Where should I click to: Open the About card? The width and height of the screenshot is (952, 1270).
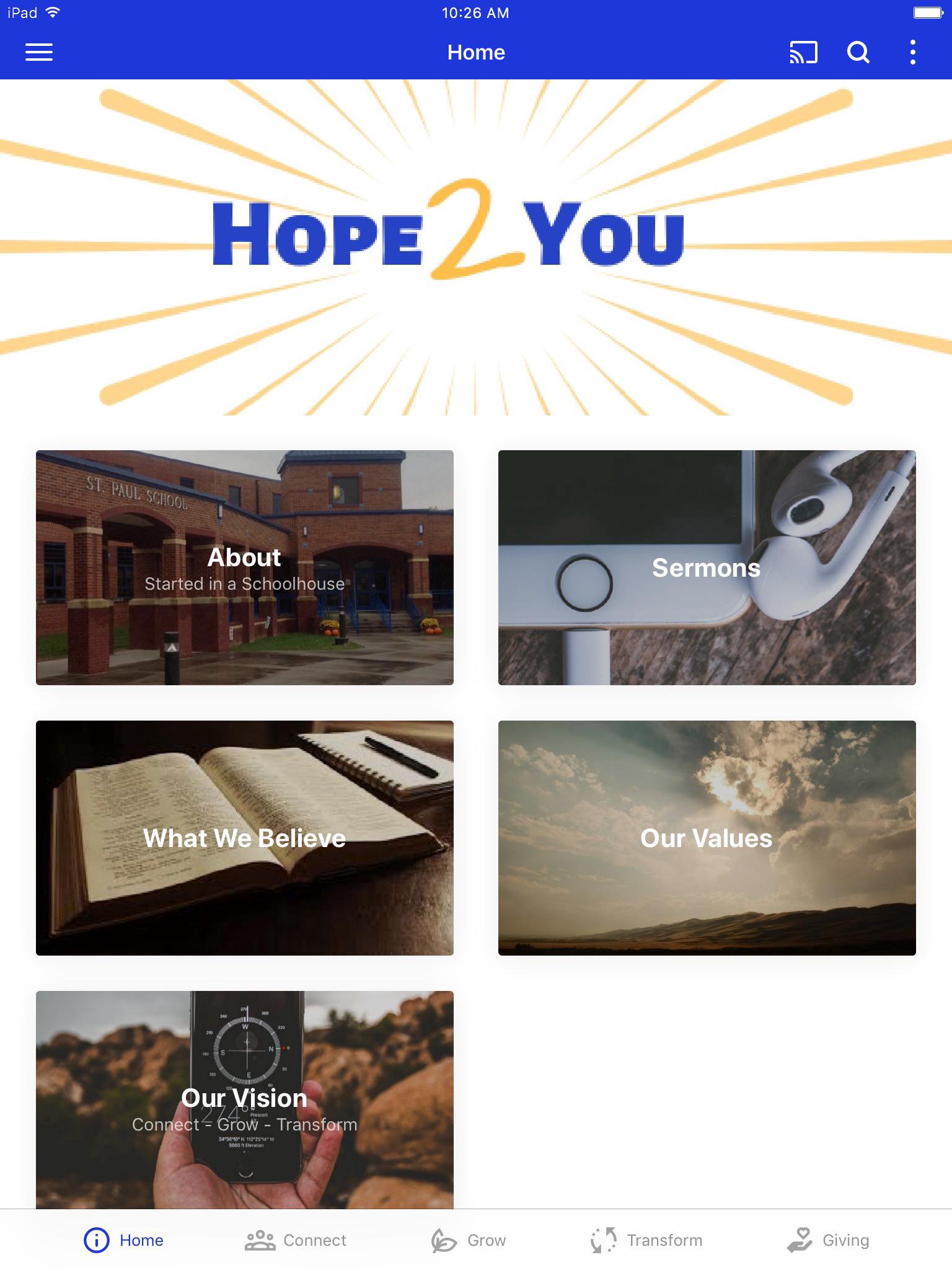244,567
